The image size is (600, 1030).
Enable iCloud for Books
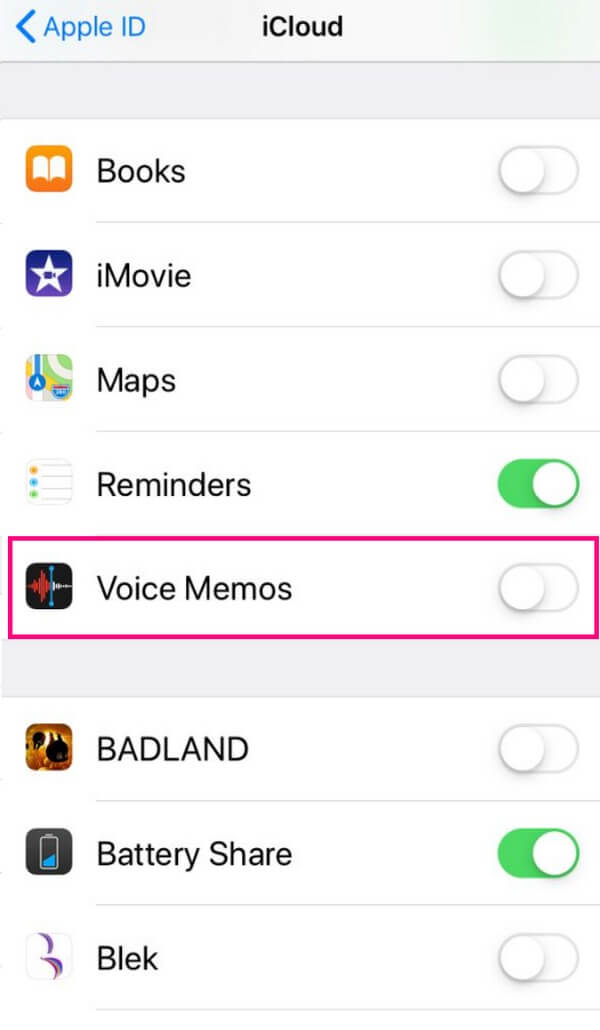coord(538,171)
